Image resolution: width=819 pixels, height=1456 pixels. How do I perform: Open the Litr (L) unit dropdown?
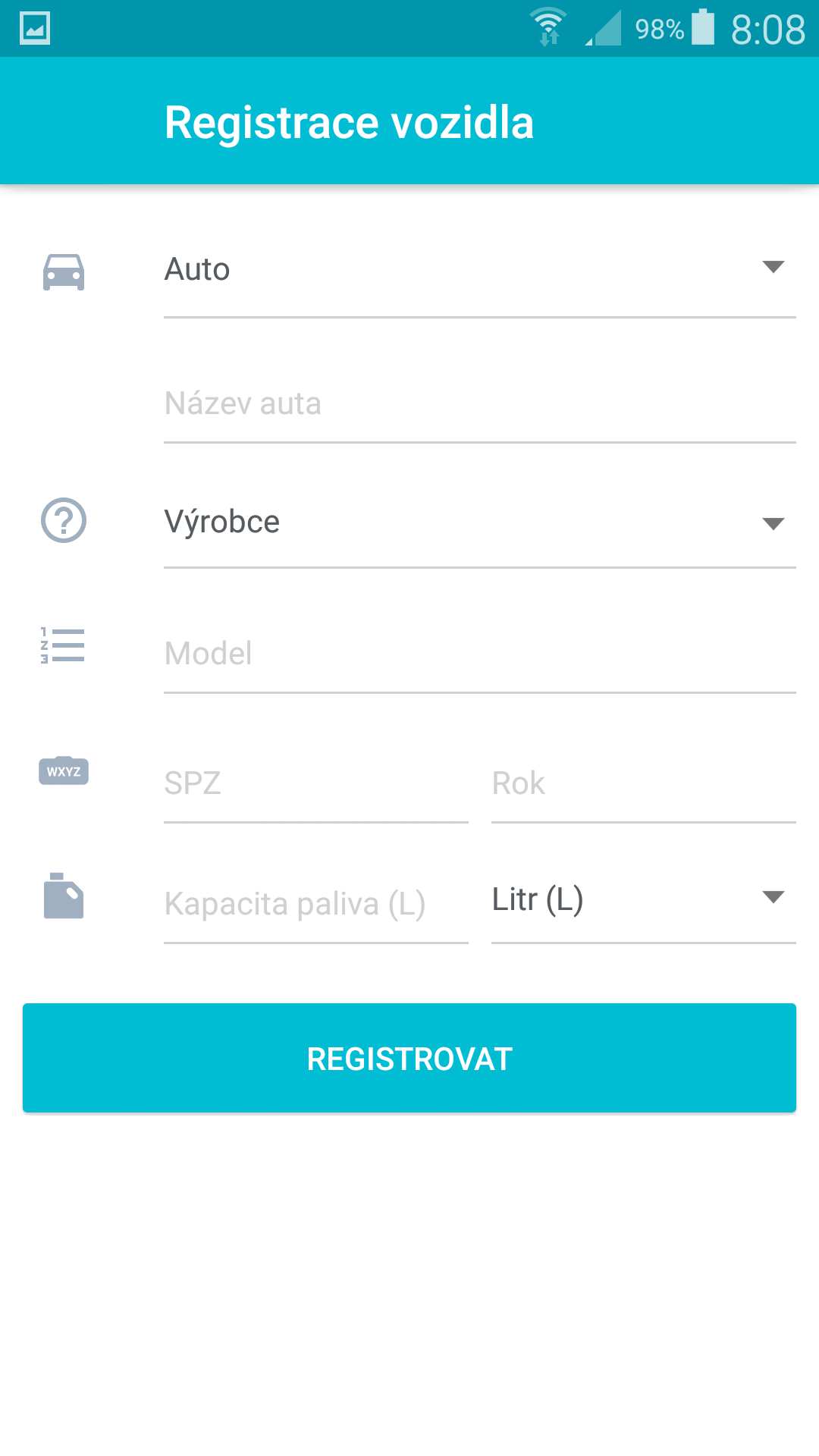point(643,900)
